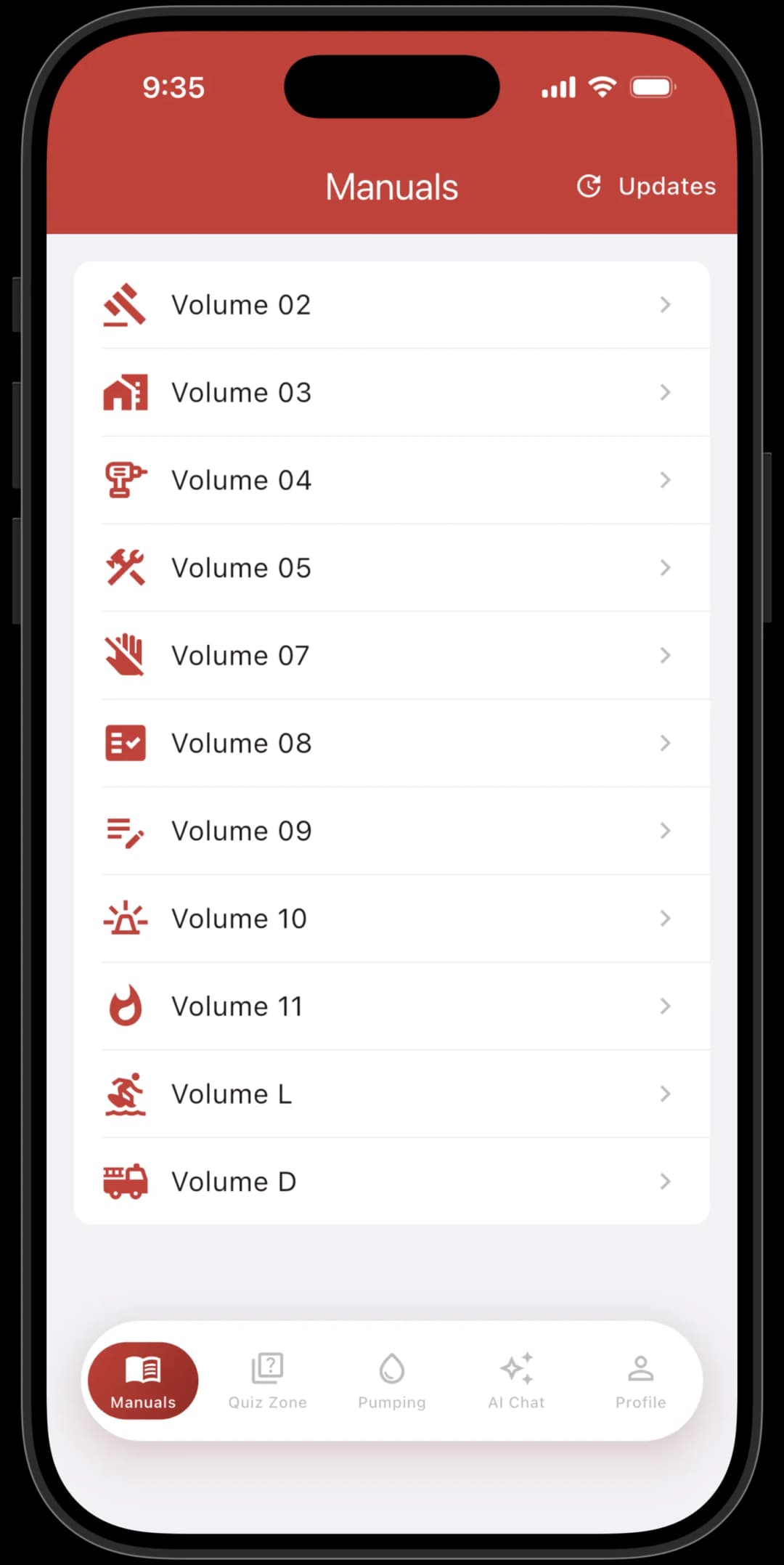Viewport: 784px width, 1565px height.
Task: Select the crossed tools icon for Volume 05
Action: [126, 567]
